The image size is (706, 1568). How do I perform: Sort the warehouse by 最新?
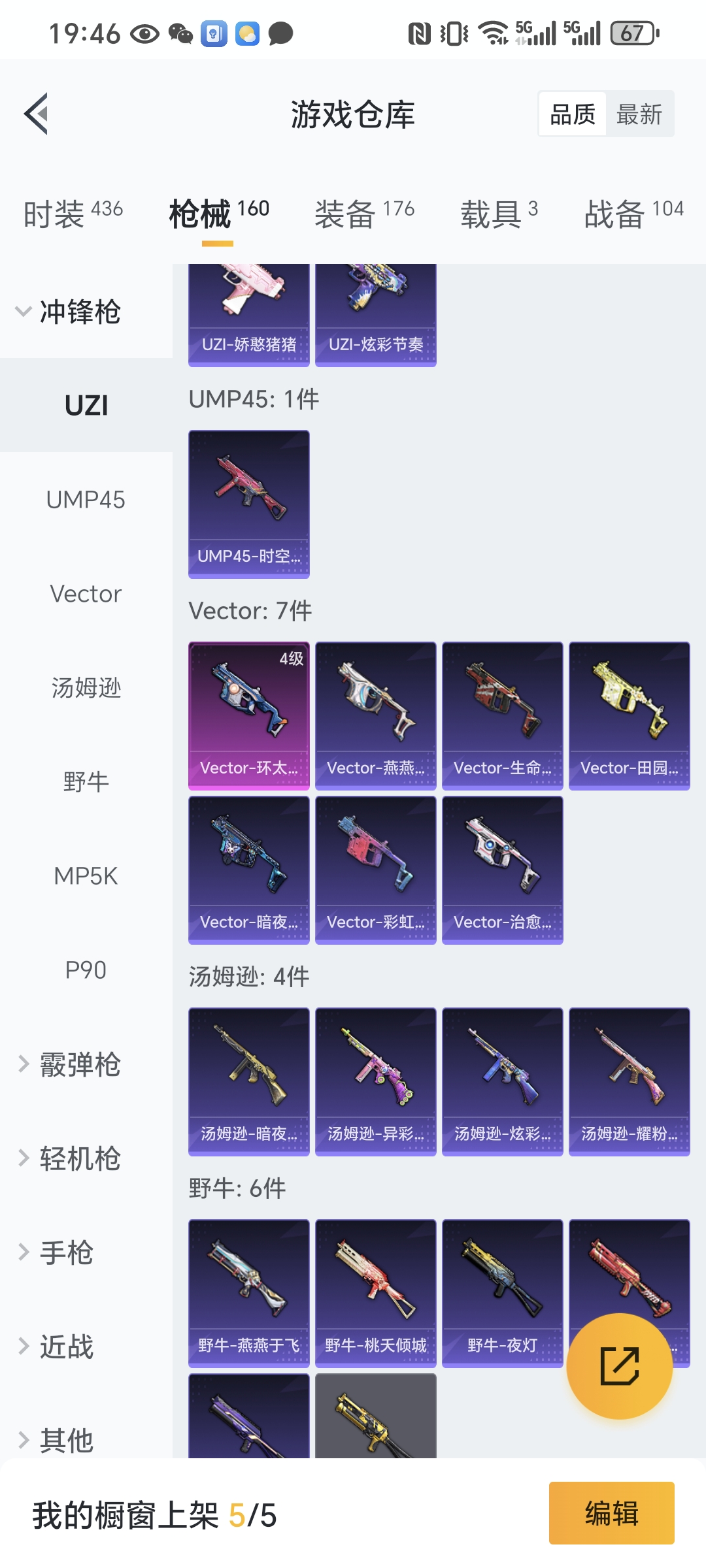pos(639,114)
